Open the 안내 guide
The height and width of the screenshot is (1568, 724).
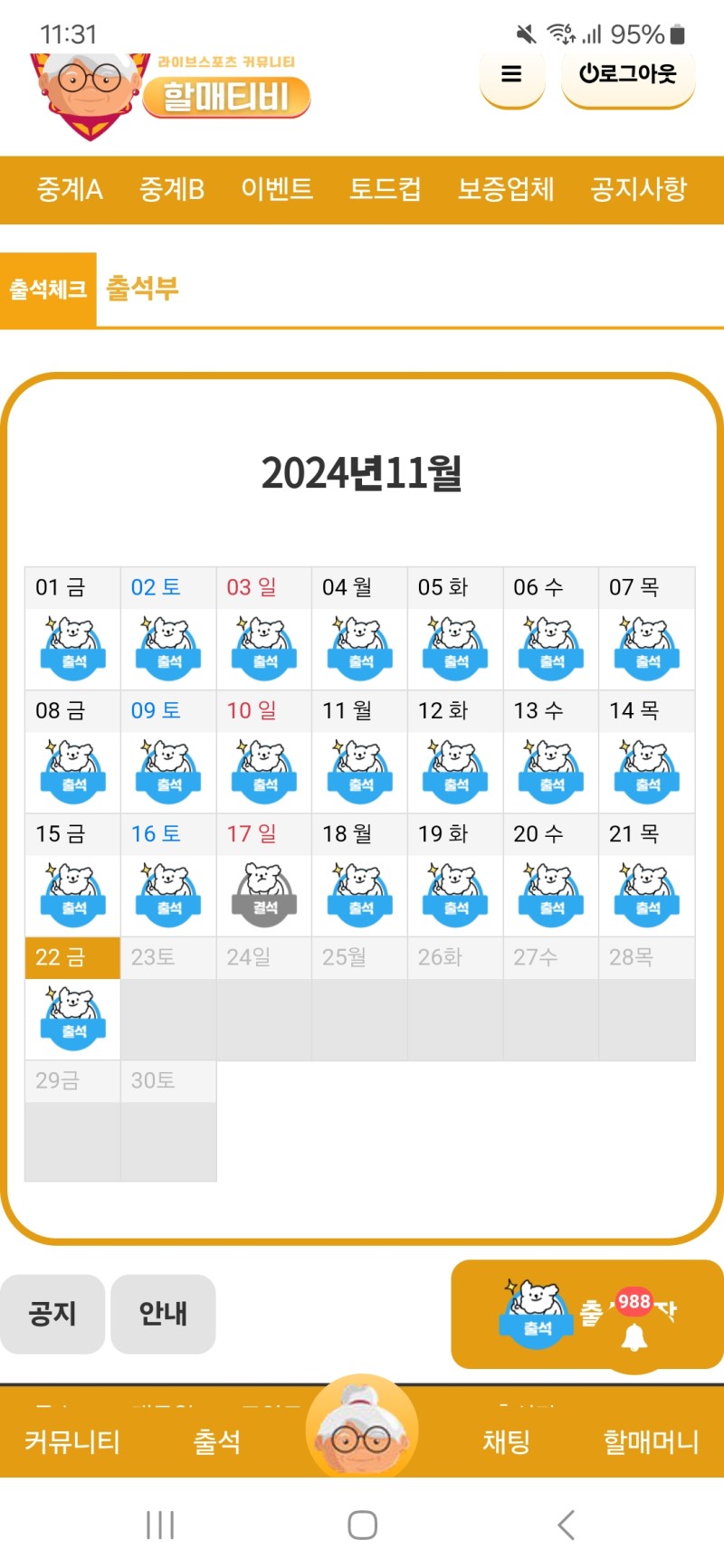tap(163, 1314)
